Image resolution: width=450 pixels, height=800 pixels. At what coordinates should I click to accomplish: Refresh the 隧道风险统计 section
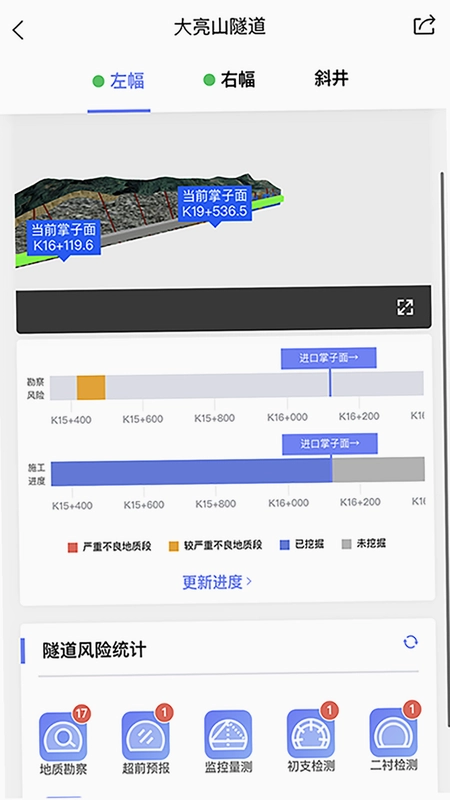click(411, 642)
